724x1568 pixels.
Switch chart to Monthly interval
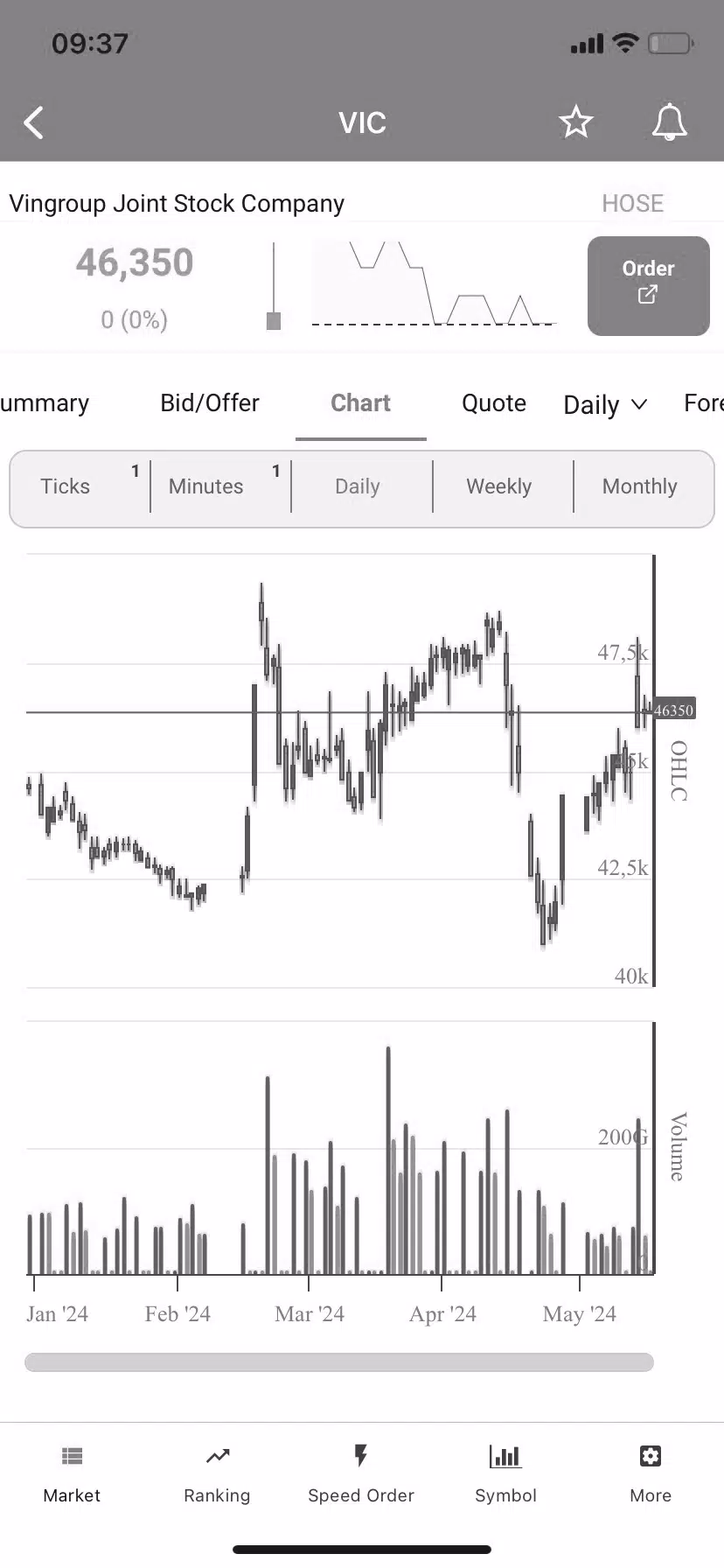(x=640, y=486)
